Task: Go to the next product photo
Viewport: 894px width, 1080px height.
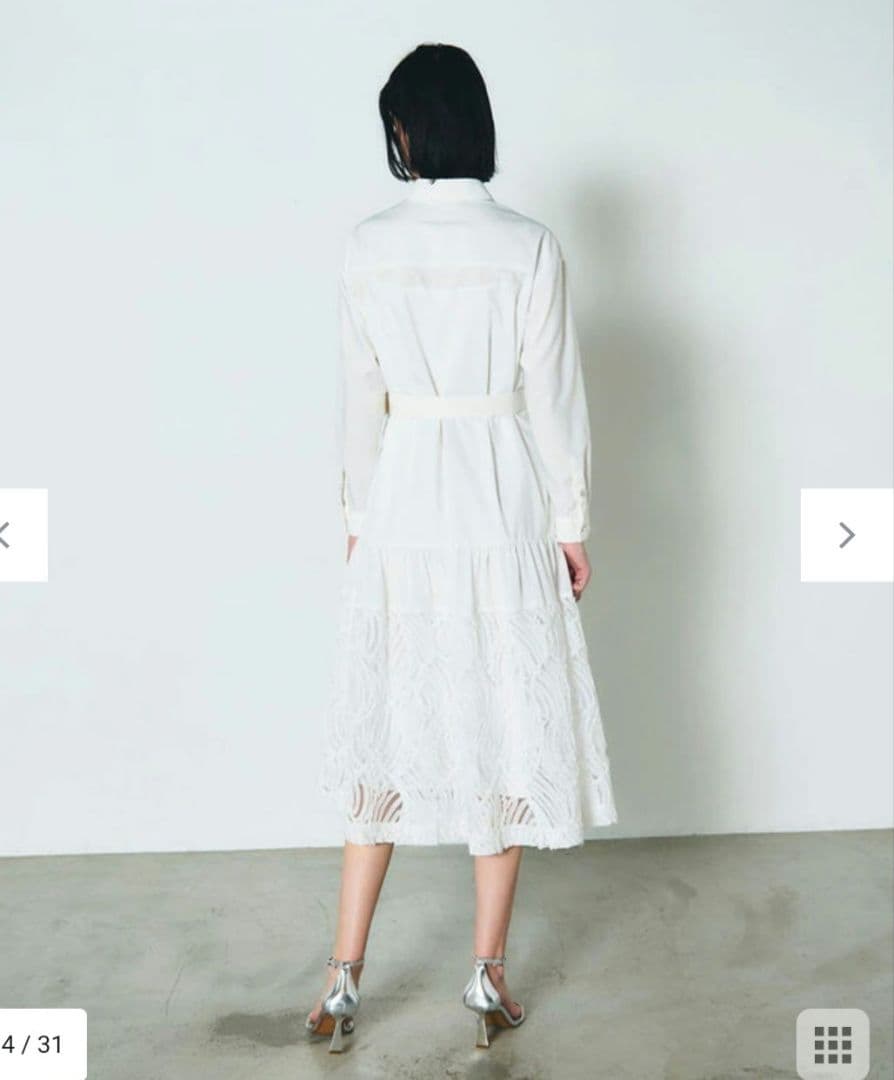Action: 846,535
